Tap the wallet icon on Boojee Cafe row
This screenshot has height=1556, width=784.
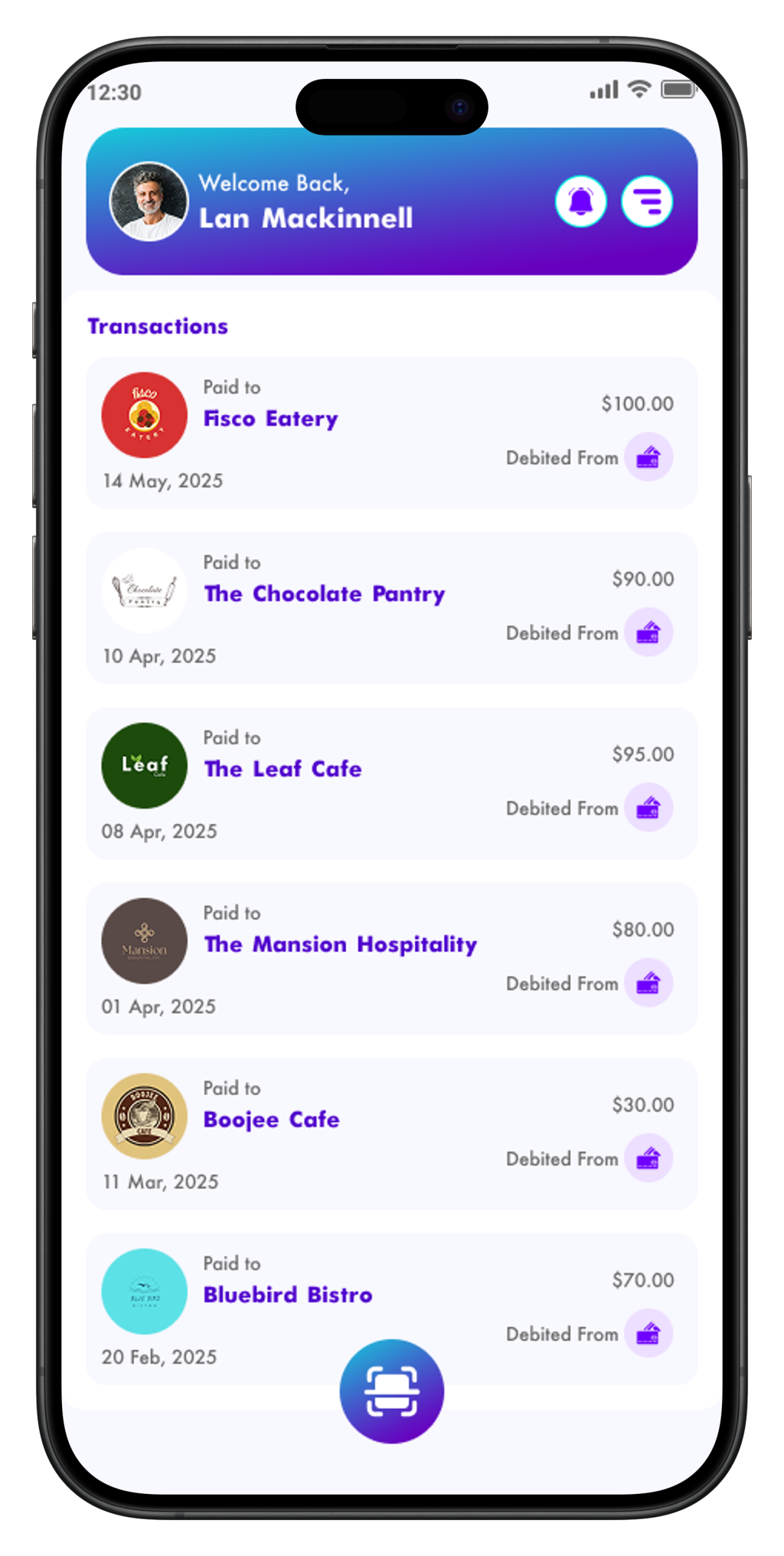(x=648, y=1157)
